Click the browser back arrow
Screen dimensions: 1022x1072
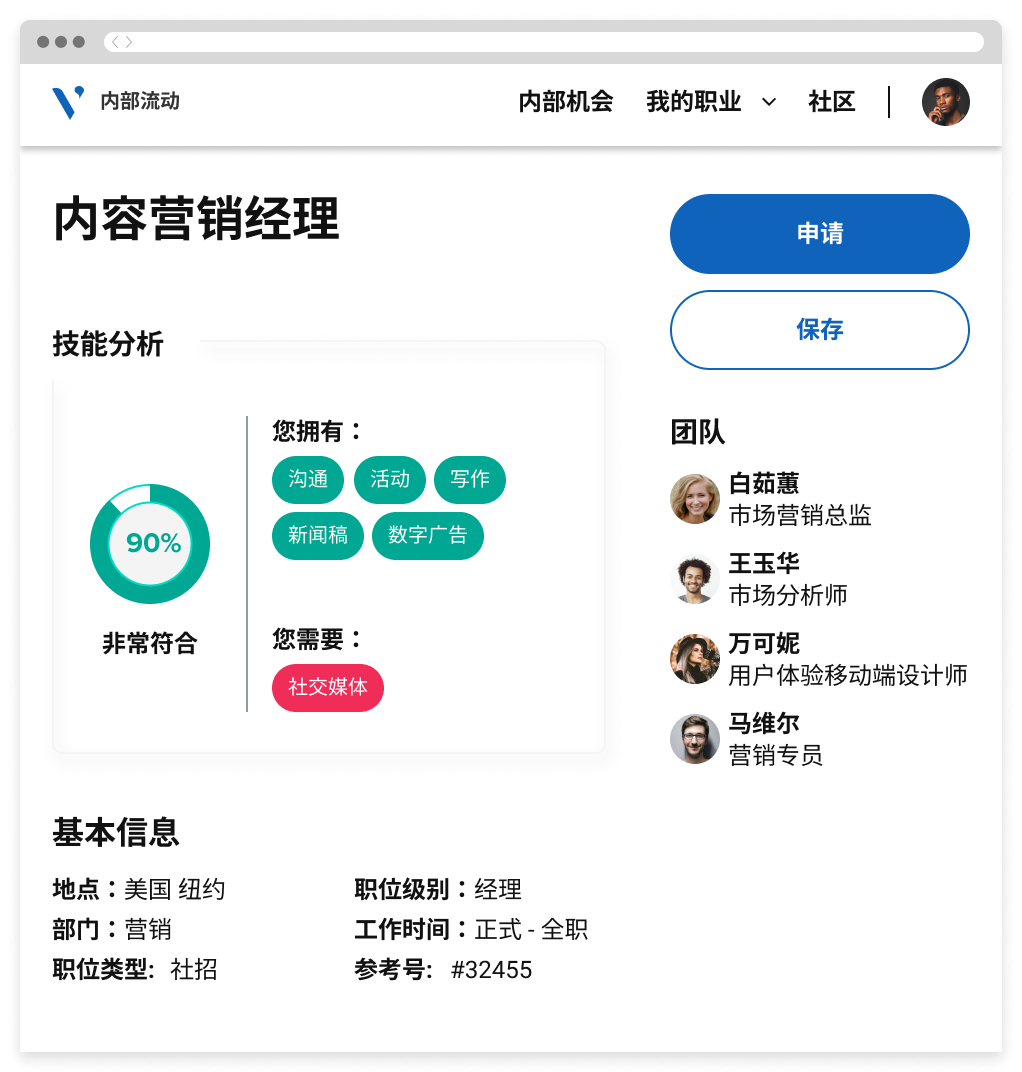tap(115, 42)
